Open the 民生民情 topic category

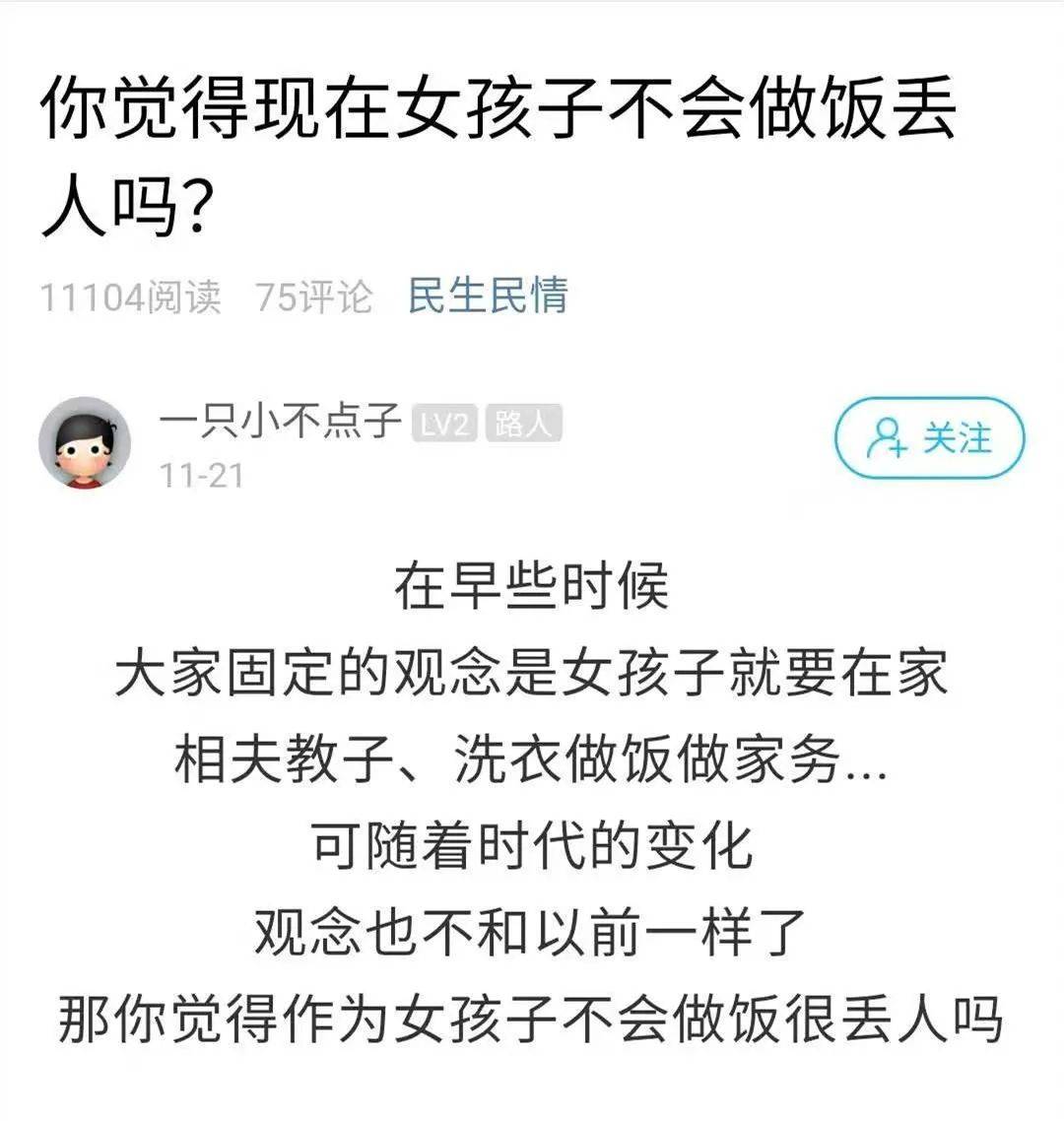point(488,296)
